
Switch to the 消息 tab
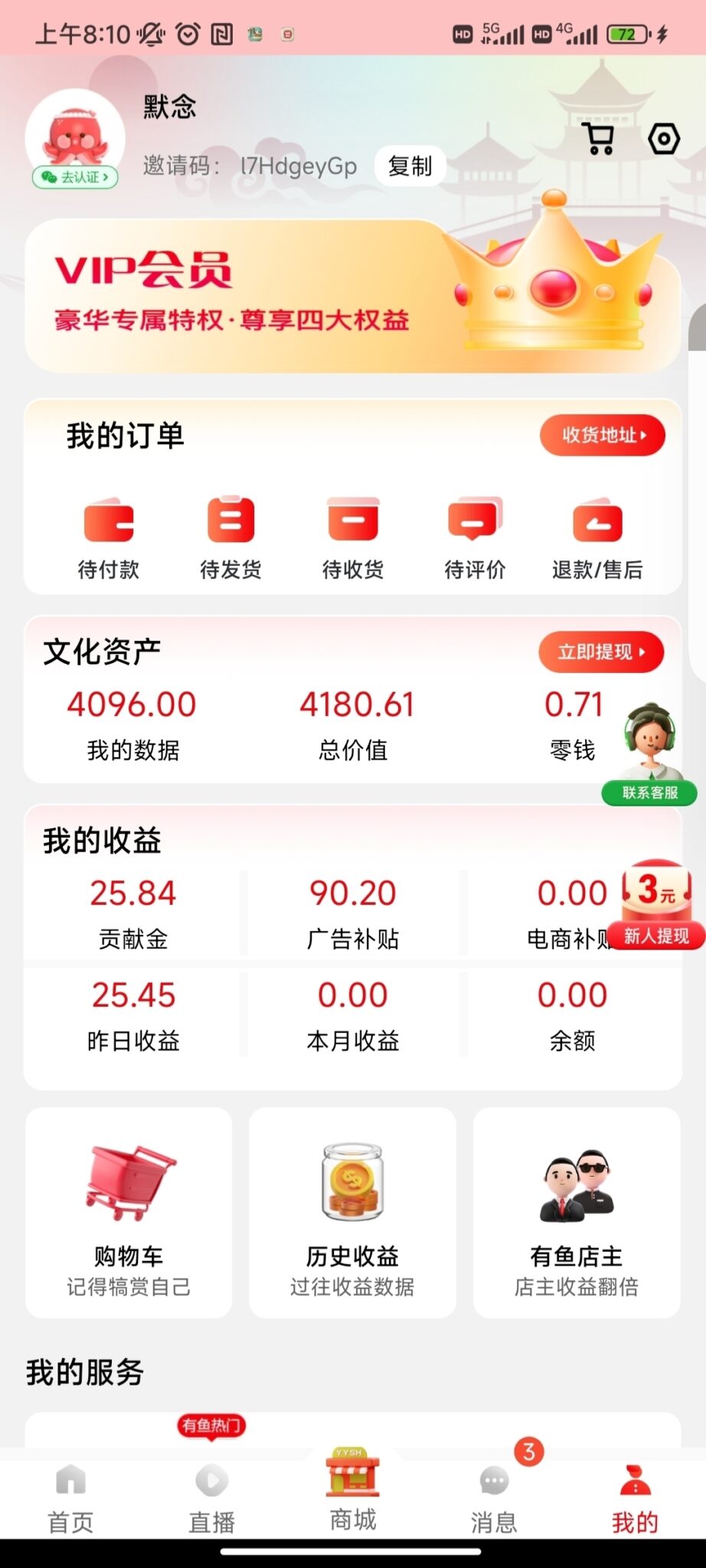[x=494, y=1499]
